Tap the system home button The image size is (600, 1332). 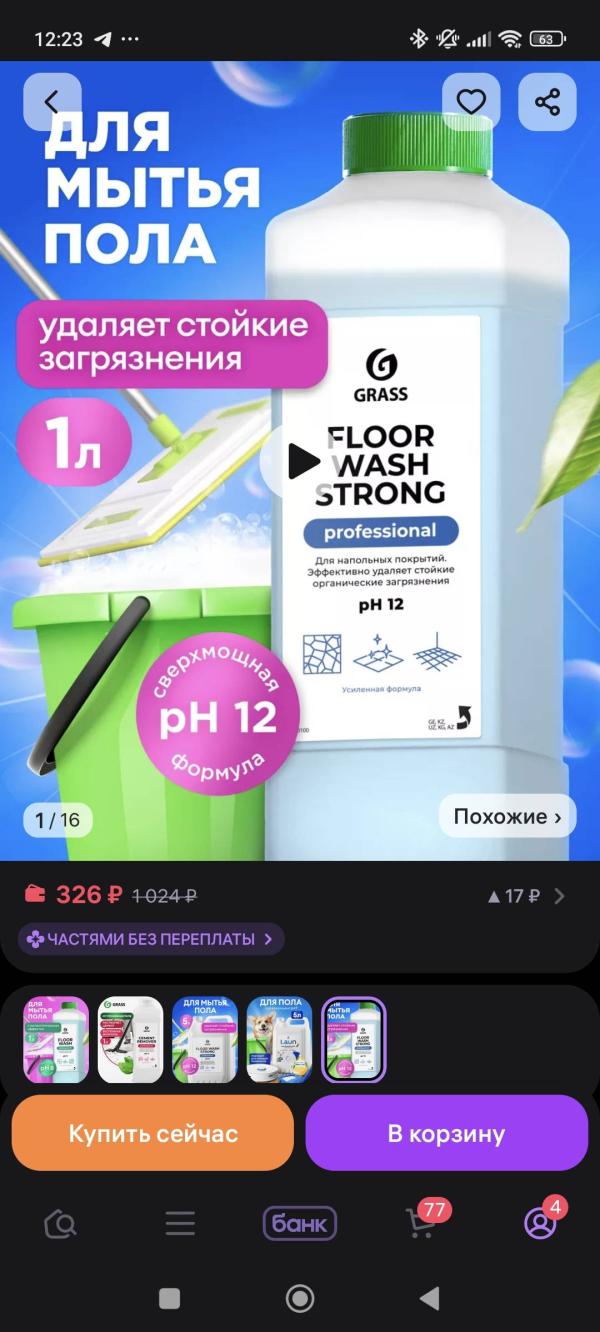tap(300, 1299)
